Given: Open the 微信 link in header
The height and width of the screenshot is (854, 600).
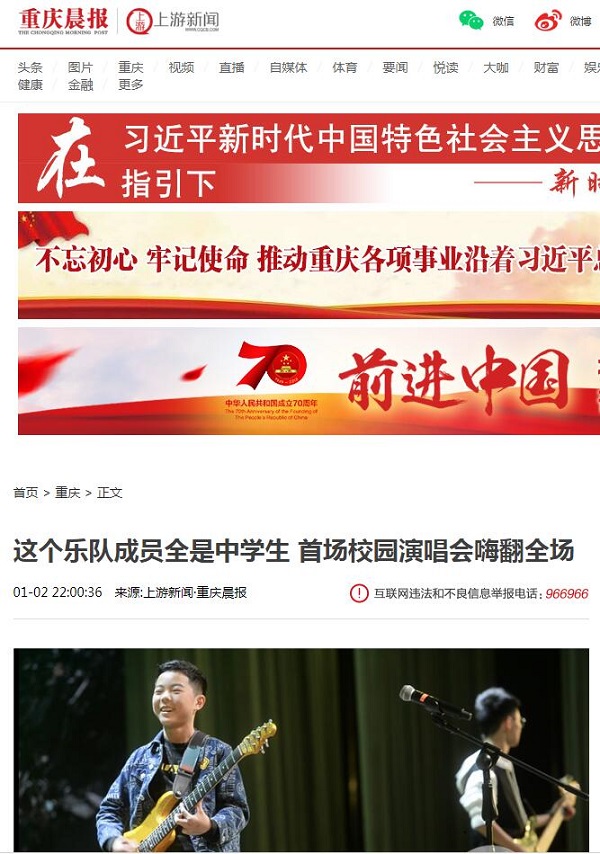Looking at the screenshot, I should [x=487, y=21].
